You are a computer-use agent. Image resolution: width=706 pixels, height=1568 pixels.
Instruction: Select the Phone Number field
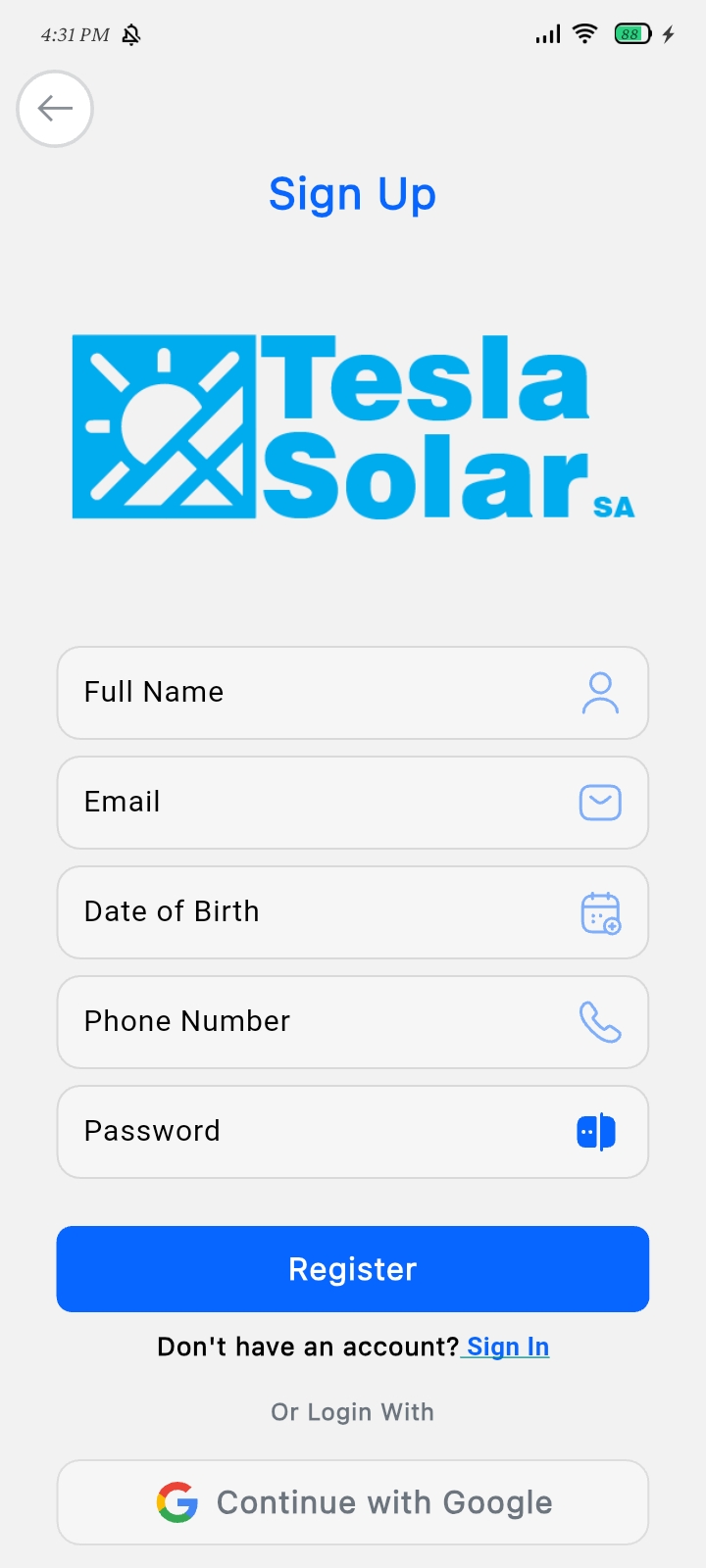pos(353,1022)
